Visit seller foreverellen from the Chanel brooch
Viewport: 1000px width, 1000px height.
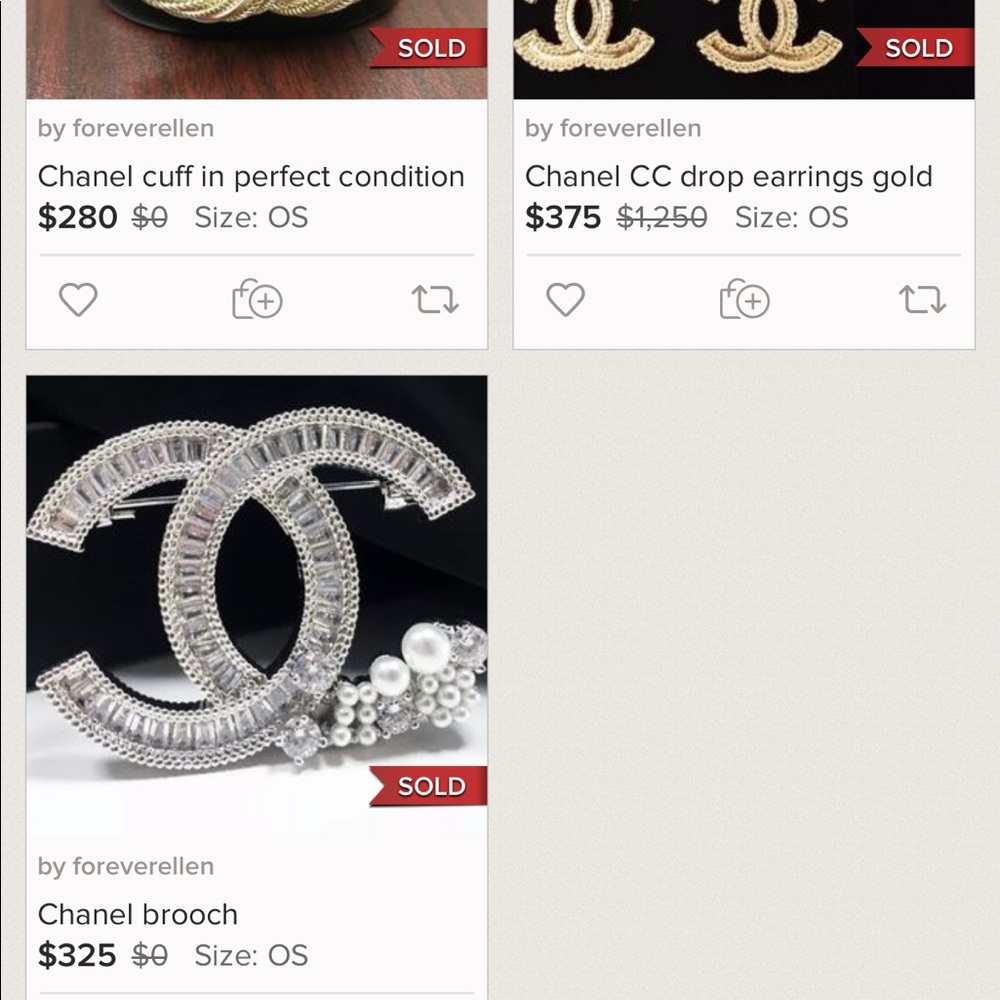(x=126, y=866)
